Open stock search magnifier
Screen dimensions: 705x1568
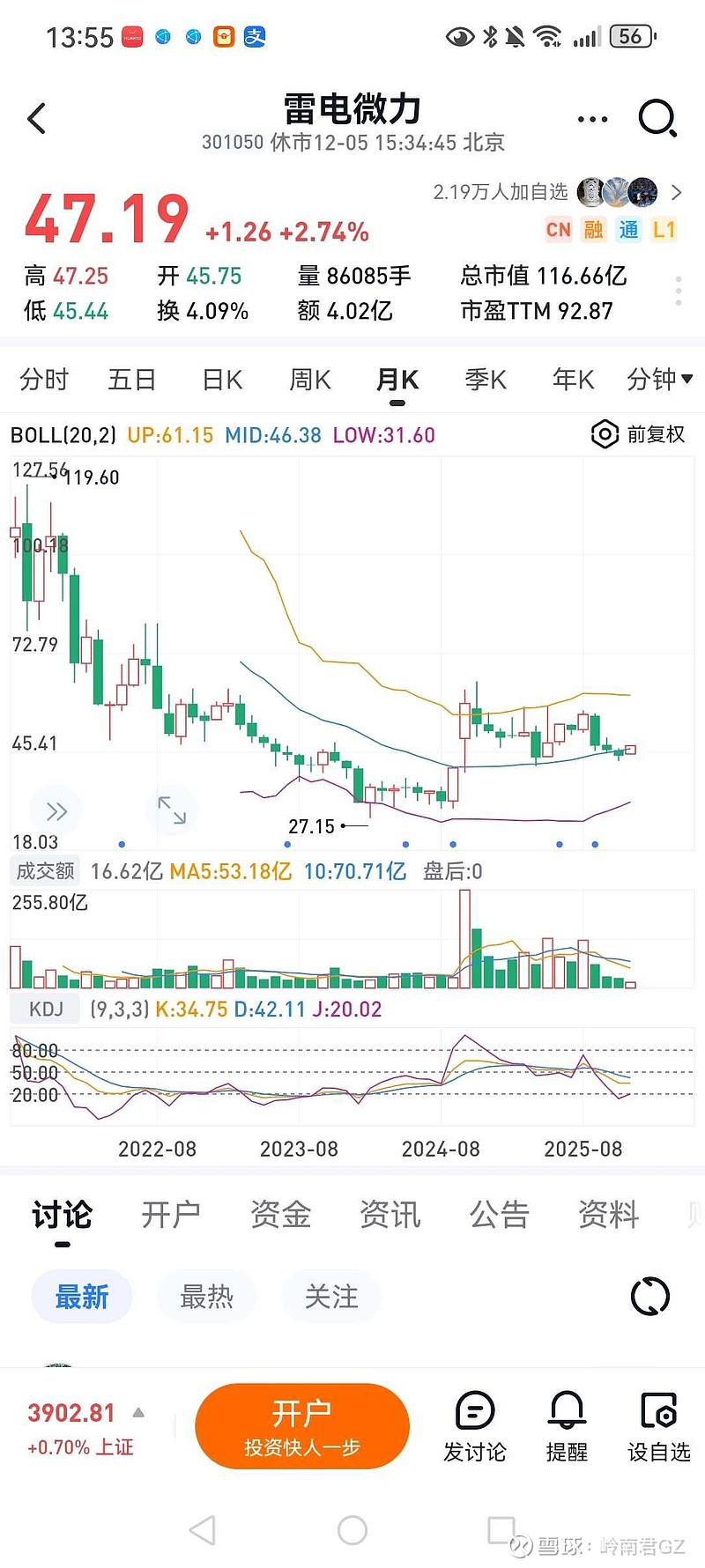(657, 118)
